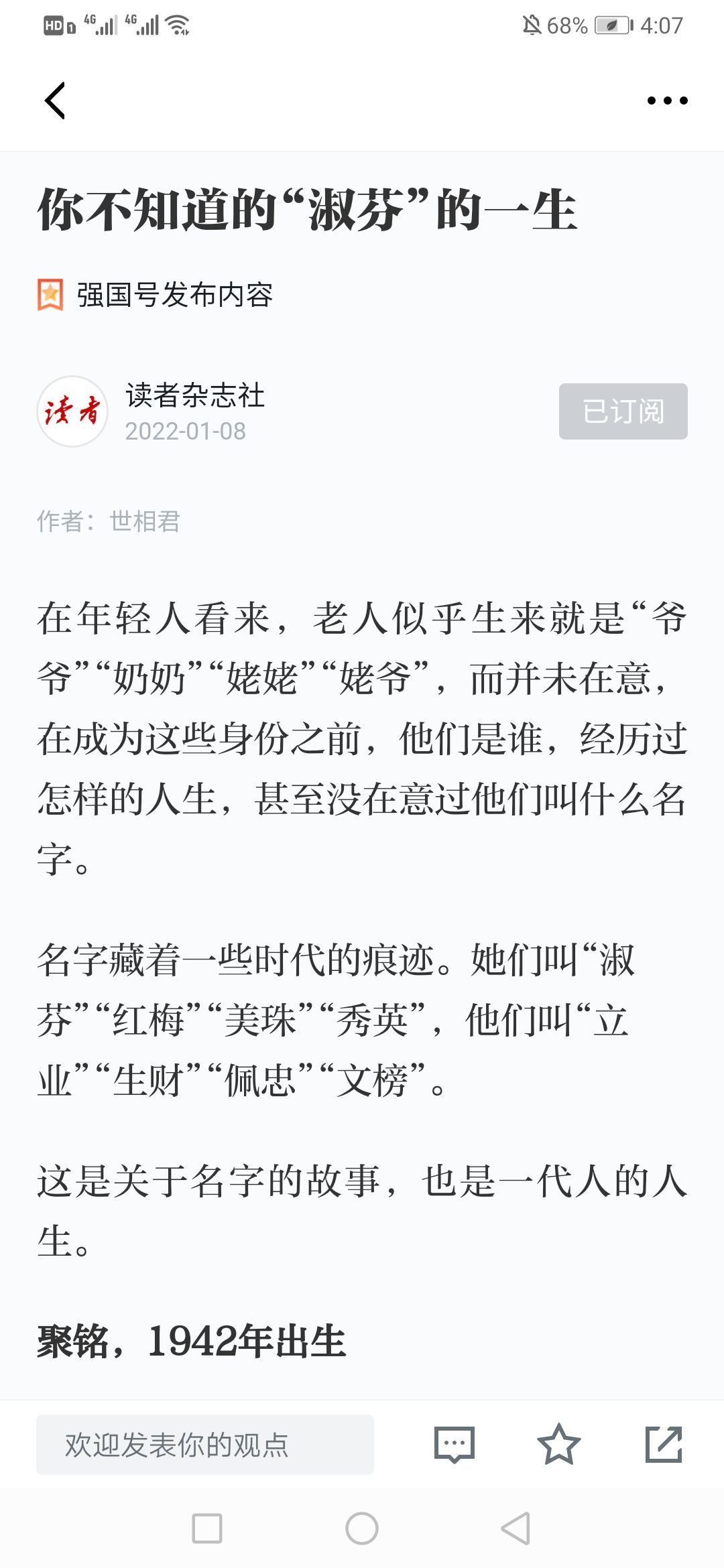The height and width of the screenshot is (1568, 724).
Task: Tap the 欢迎发表你的观点 comment field
Action: (x=205, y=1445)
